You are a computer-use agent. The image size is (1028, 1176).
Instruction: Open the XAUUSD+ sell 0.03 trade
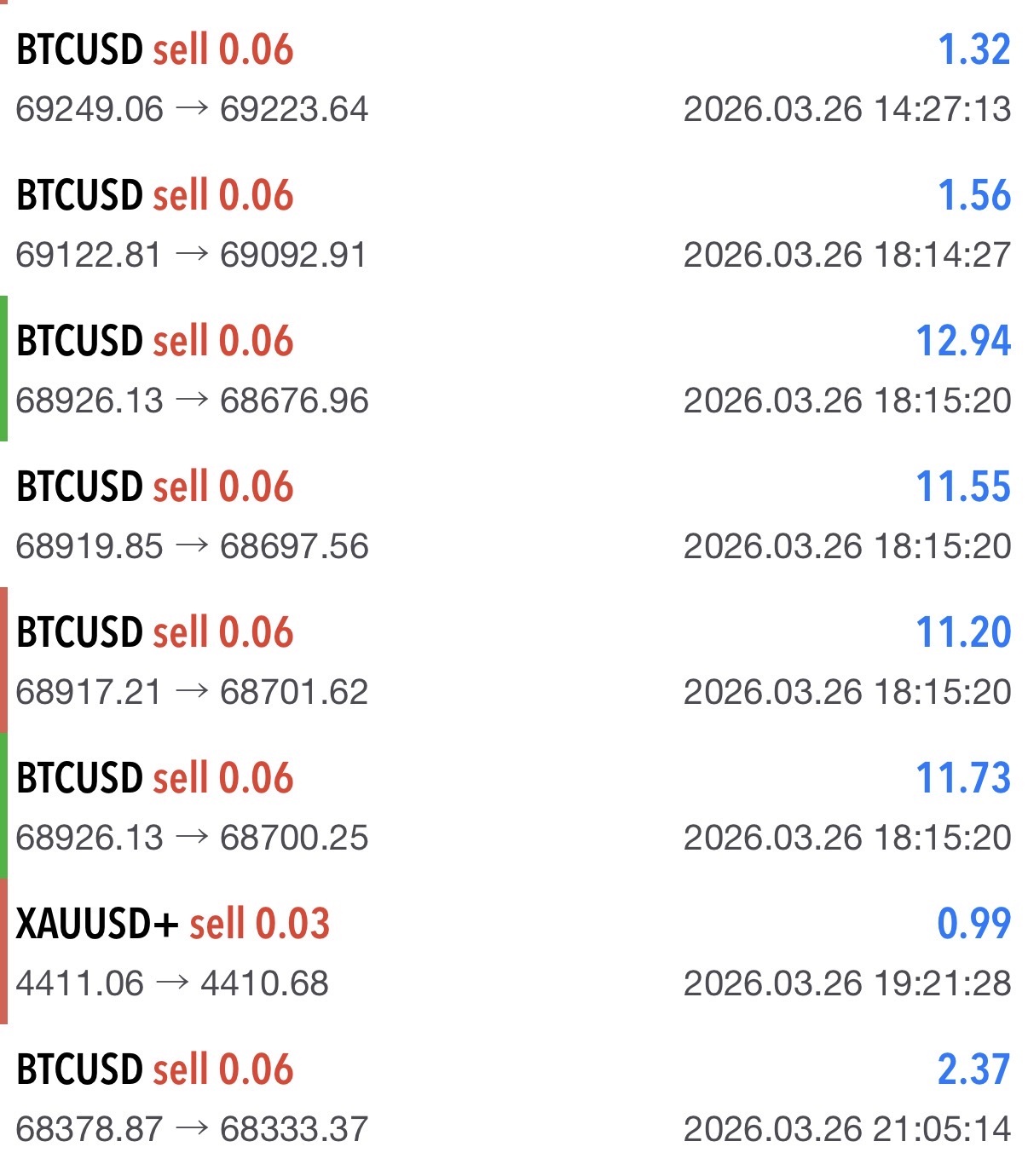514,952
